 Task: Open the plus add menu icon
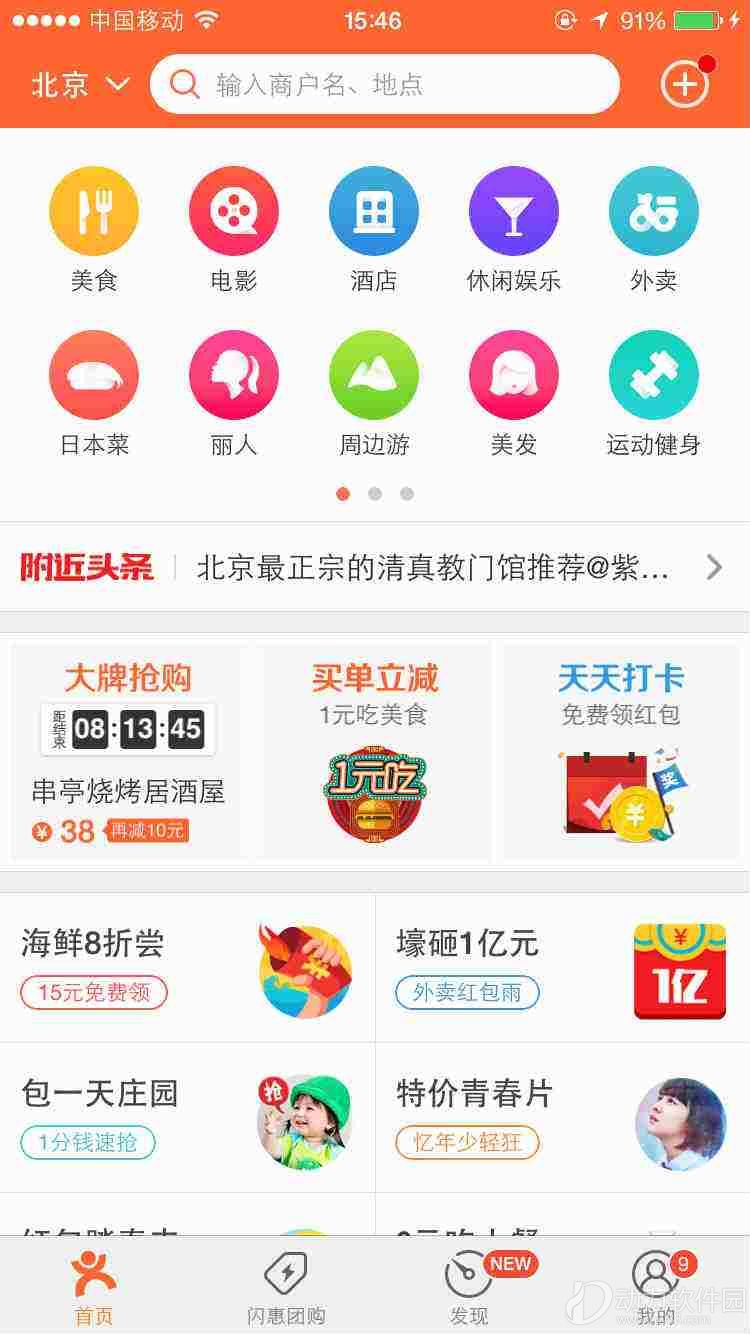click(x=685, y=85)
